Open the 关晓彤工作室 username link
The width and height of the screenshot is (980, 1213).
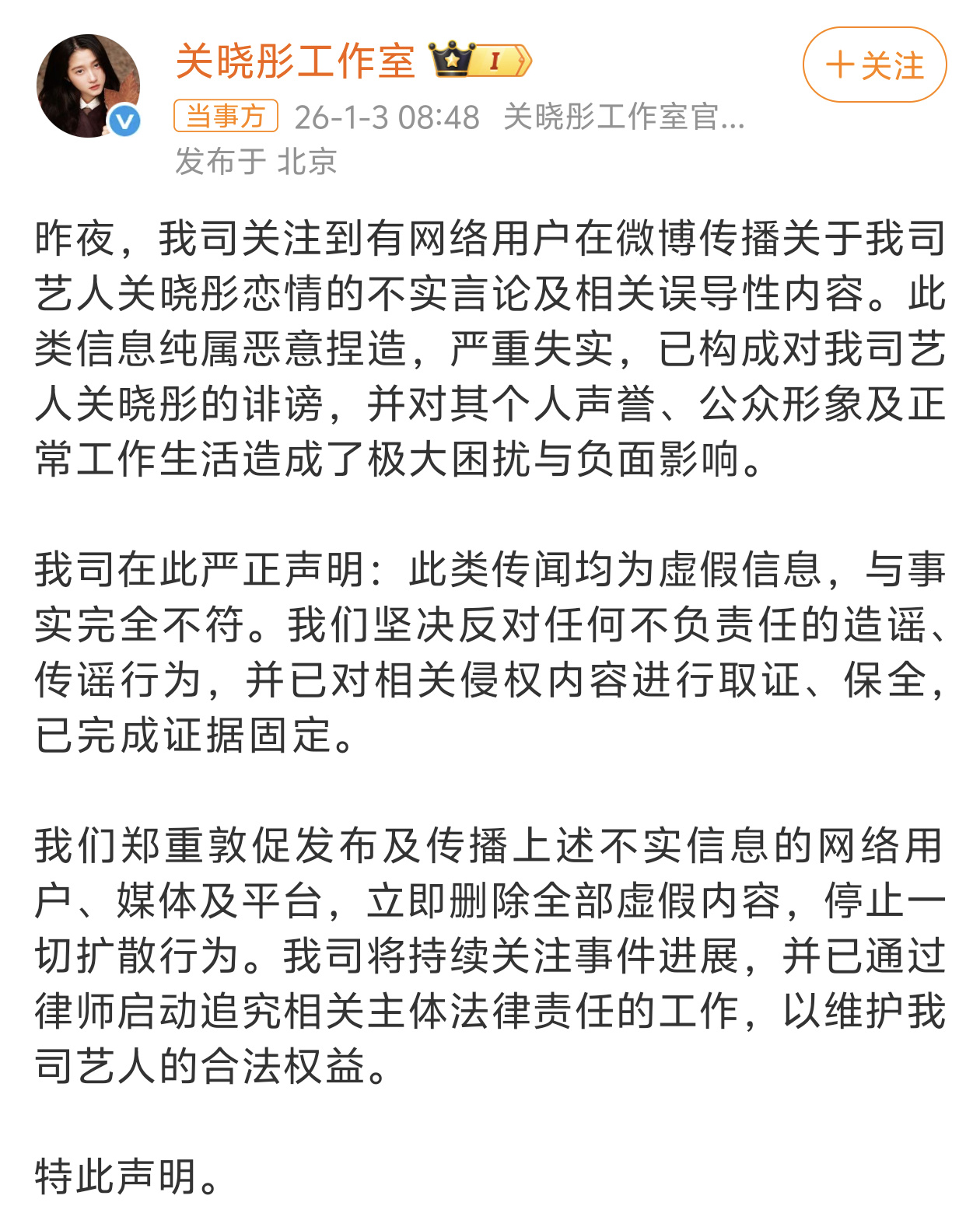tap(296, 61)
